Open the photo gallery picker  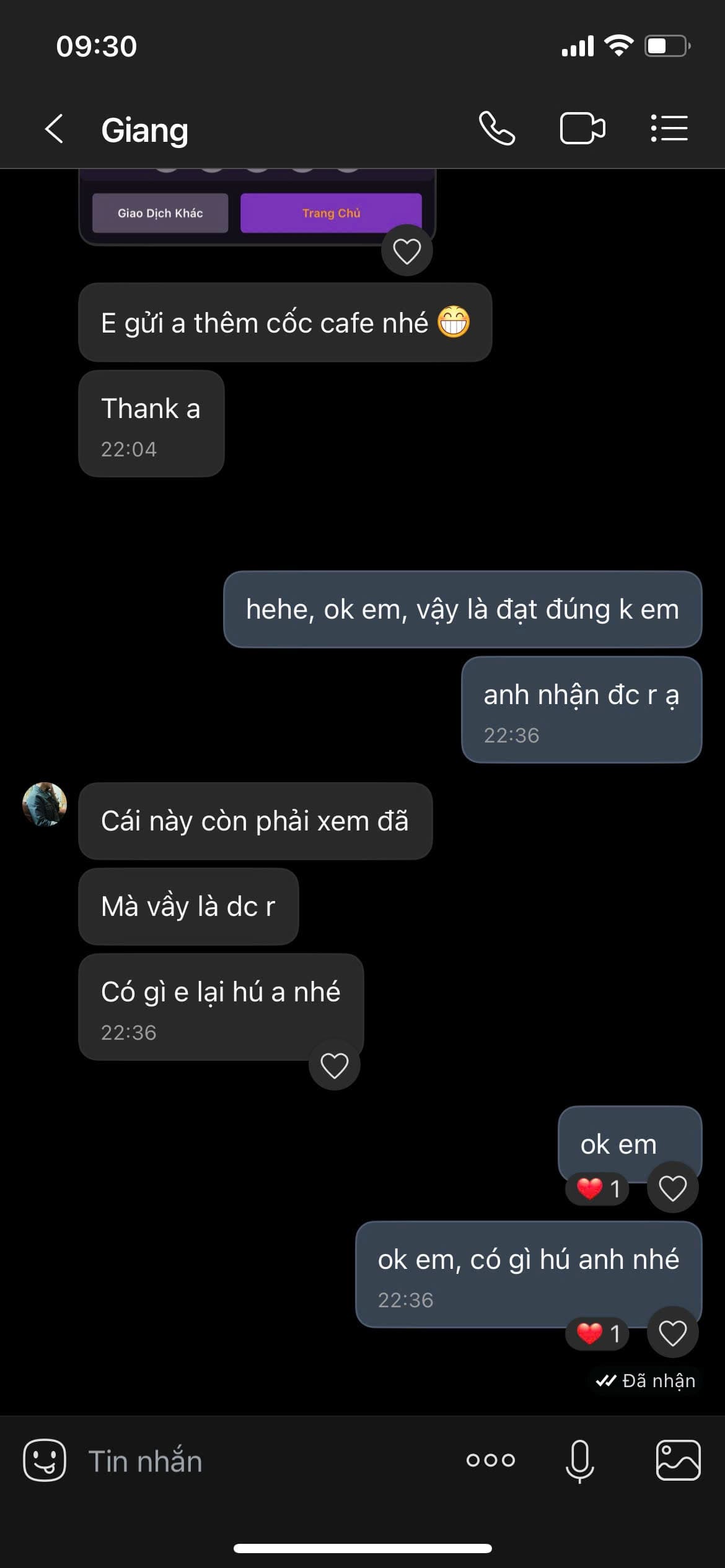click(678, 1460)
